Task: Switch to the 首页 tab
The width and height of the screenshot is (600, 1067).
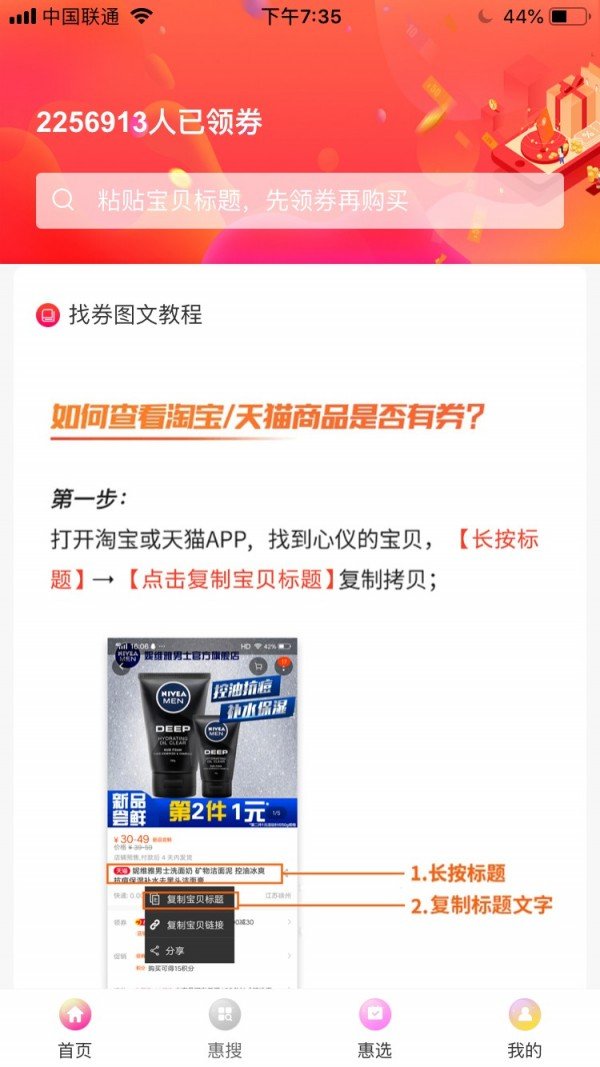Action: 75,1028
